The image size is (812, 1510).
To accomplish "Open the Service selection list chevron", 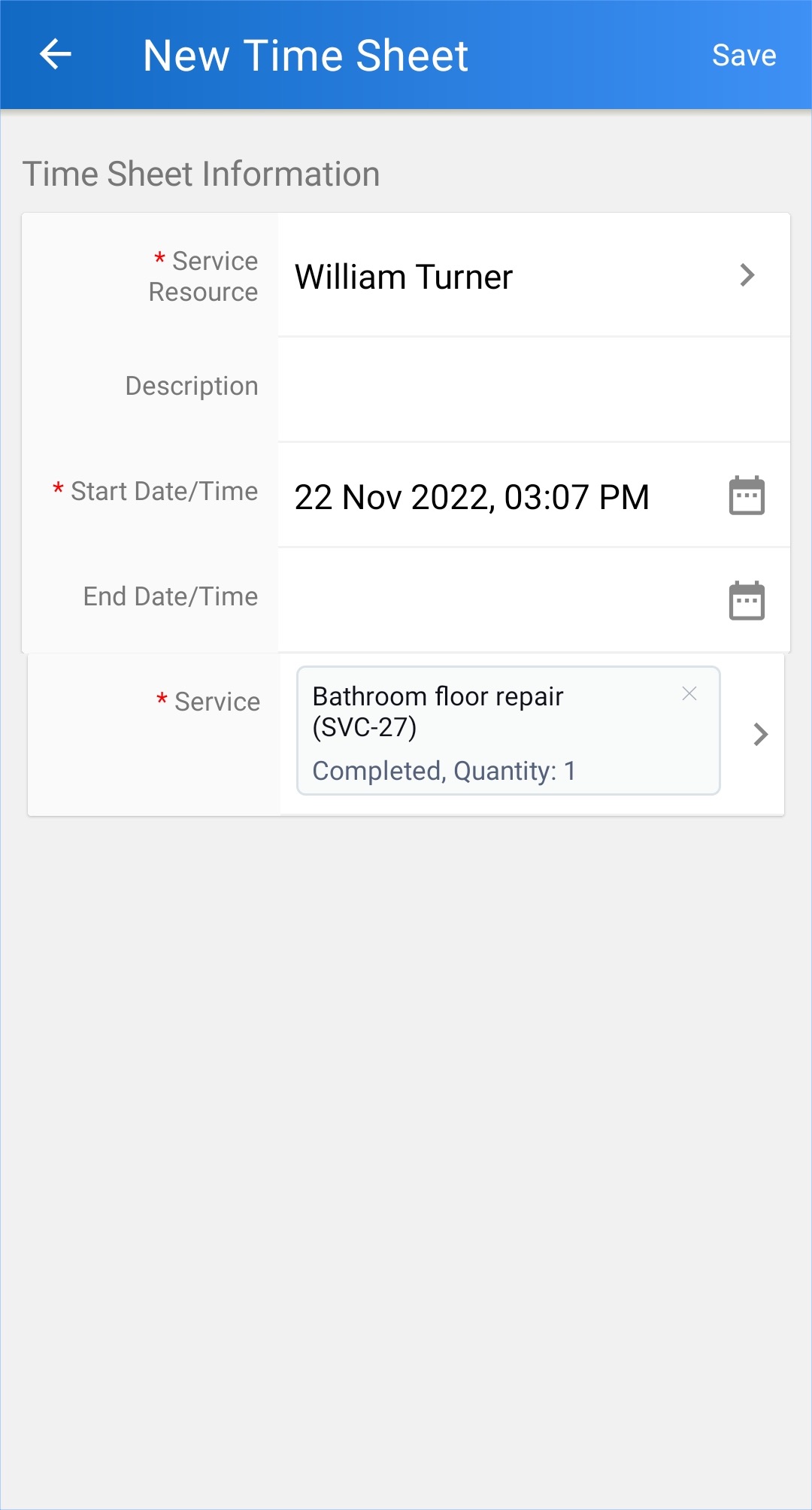I will (760, 734).
